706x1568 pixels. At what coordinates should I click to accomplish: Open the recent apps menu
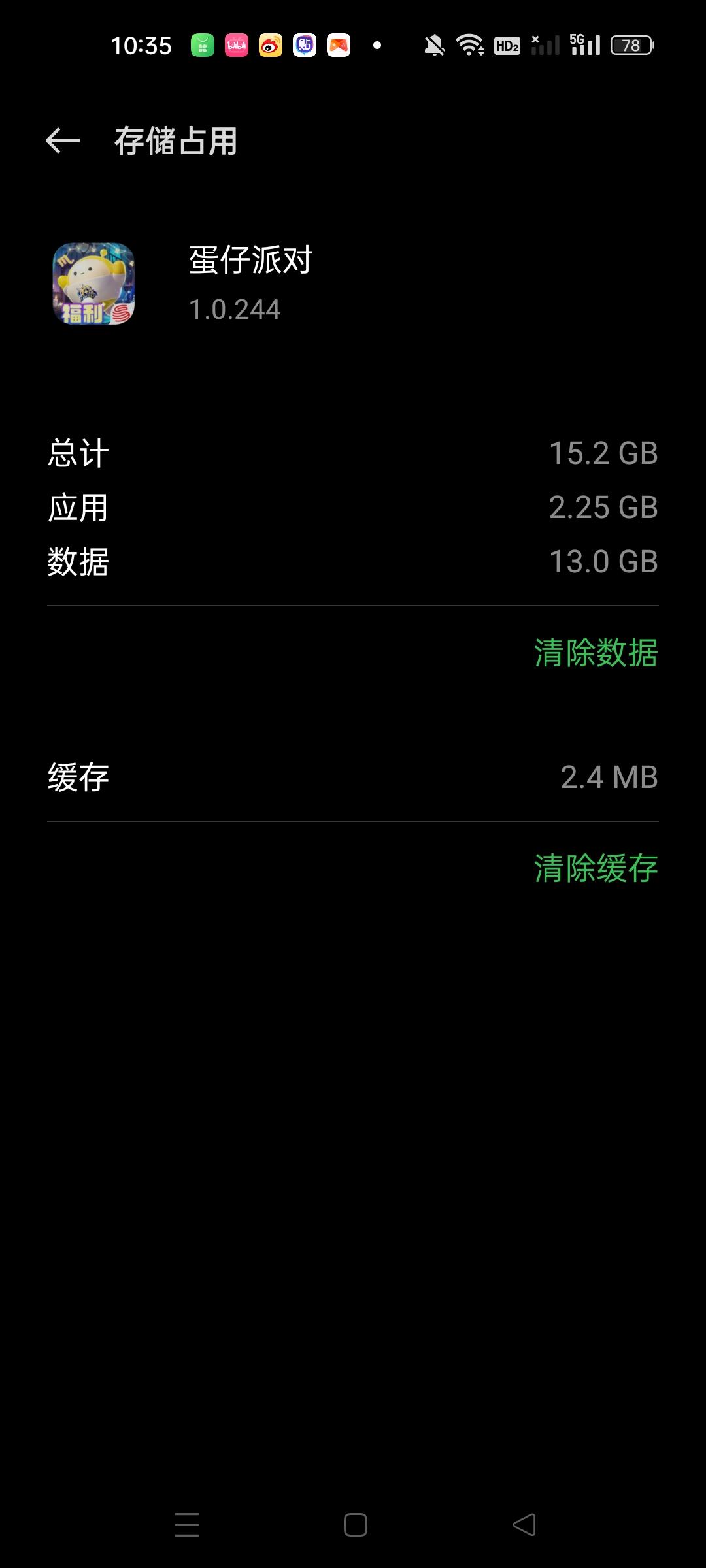point(187,1525)
